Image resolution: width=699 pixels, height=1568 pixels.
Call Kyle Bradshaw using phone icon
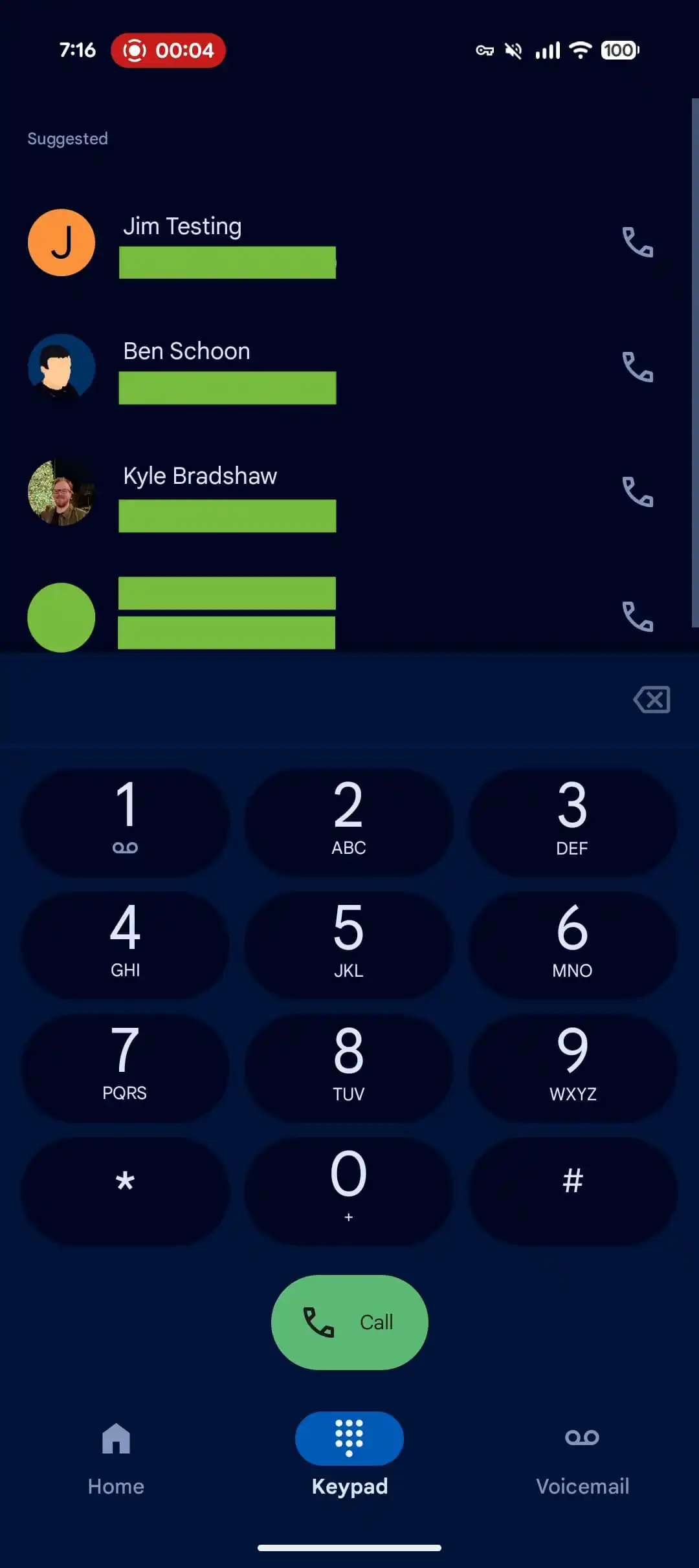(638, 492)
